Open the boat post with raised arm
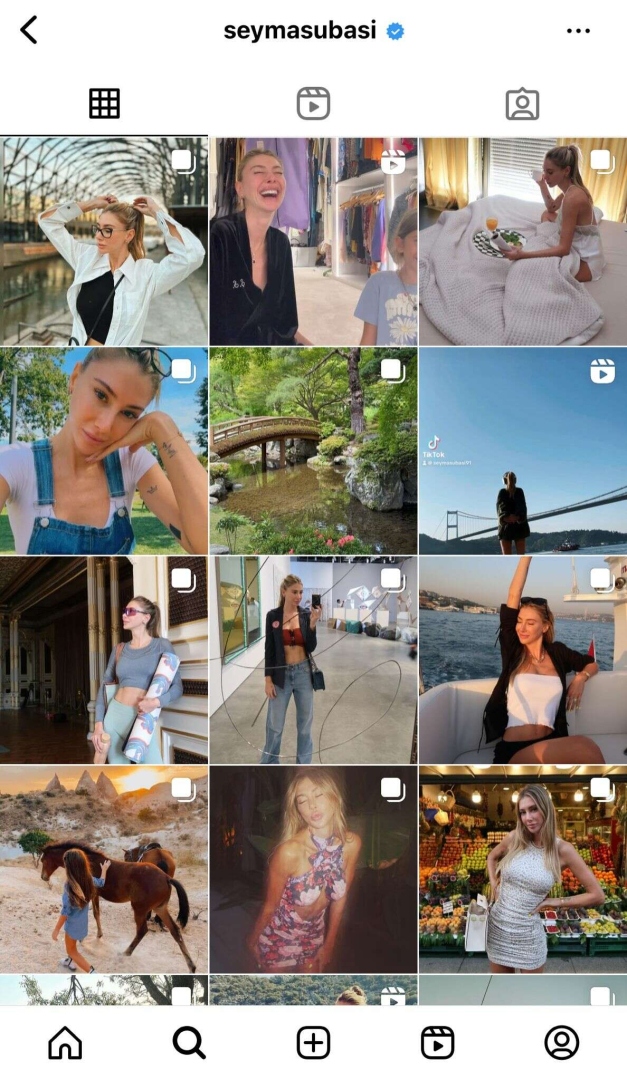Image resolution: width=627 pixels, height=1080 pixels. (x=523, y=660)
